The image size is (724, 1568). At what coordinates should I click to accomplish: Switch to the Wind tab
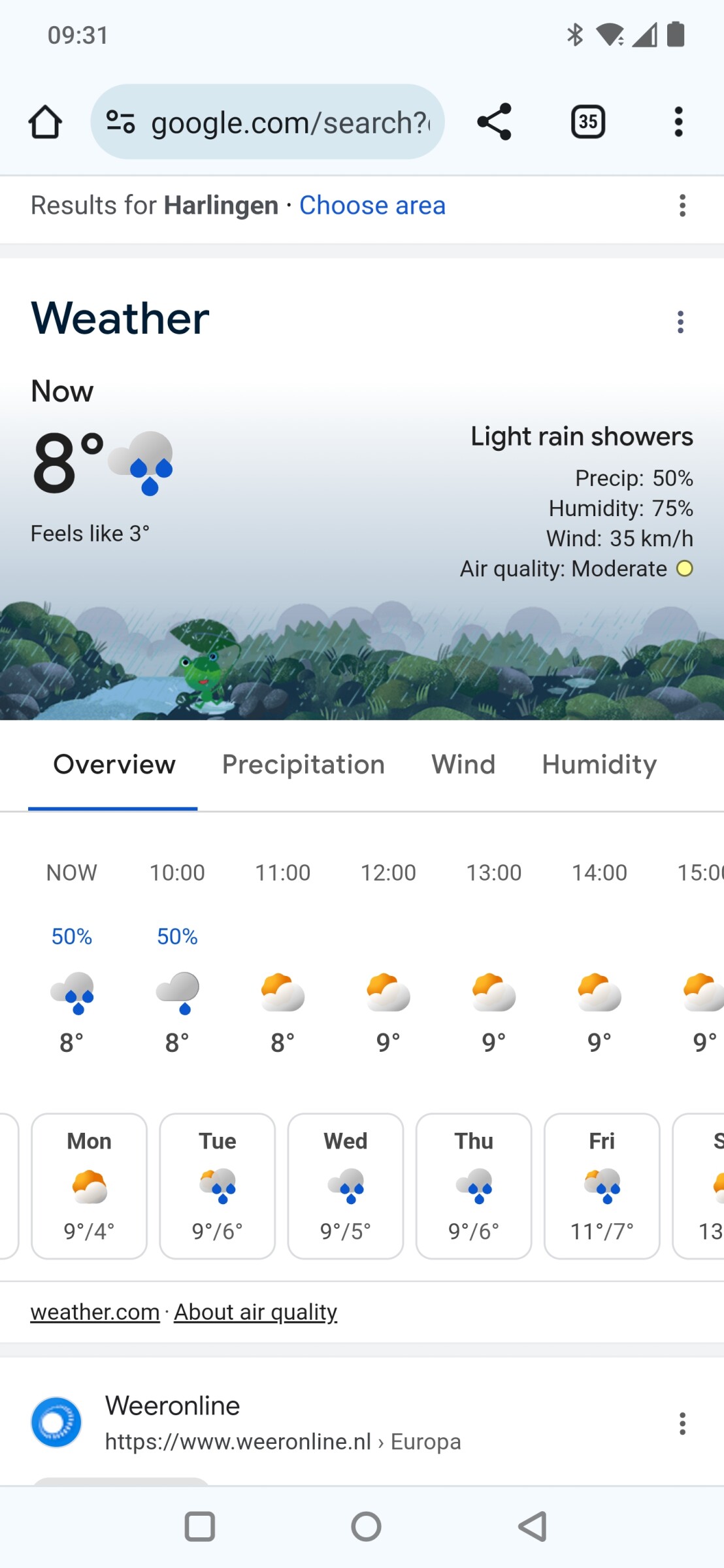point(463,764)
